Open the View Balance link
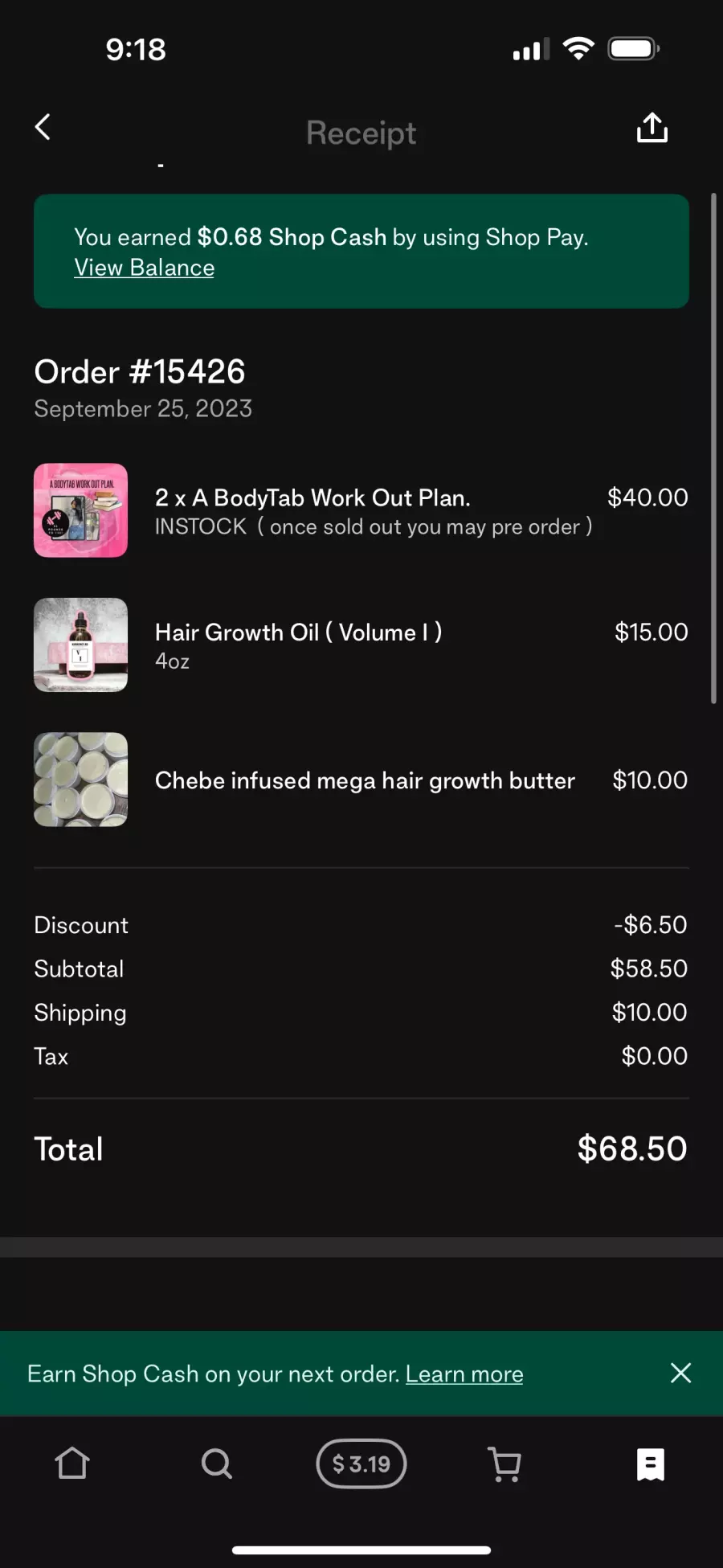Image resolution: width=723 pixels, height=1568 pixels. point(145,268)
